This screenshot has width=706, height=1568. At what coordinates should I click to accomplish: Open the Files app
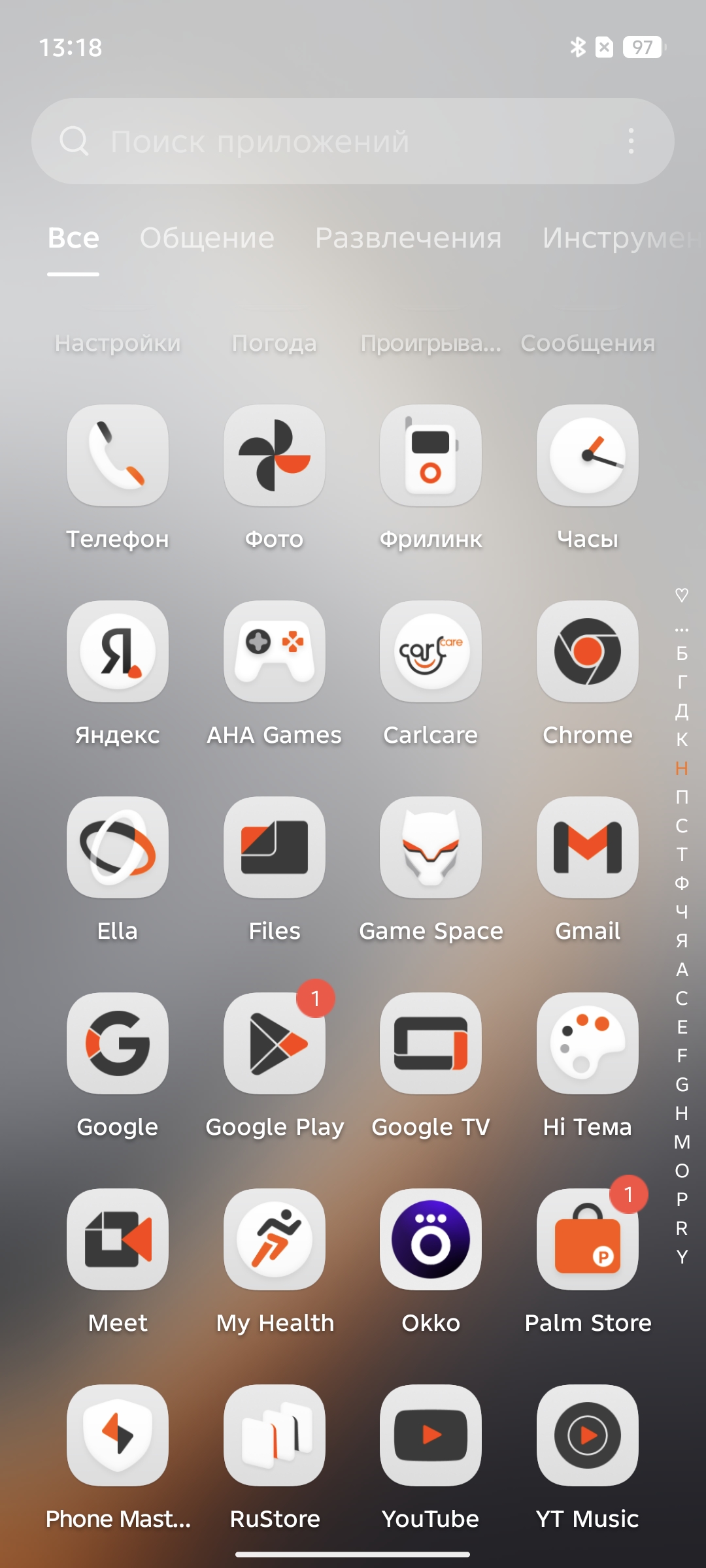click(275, 848)
